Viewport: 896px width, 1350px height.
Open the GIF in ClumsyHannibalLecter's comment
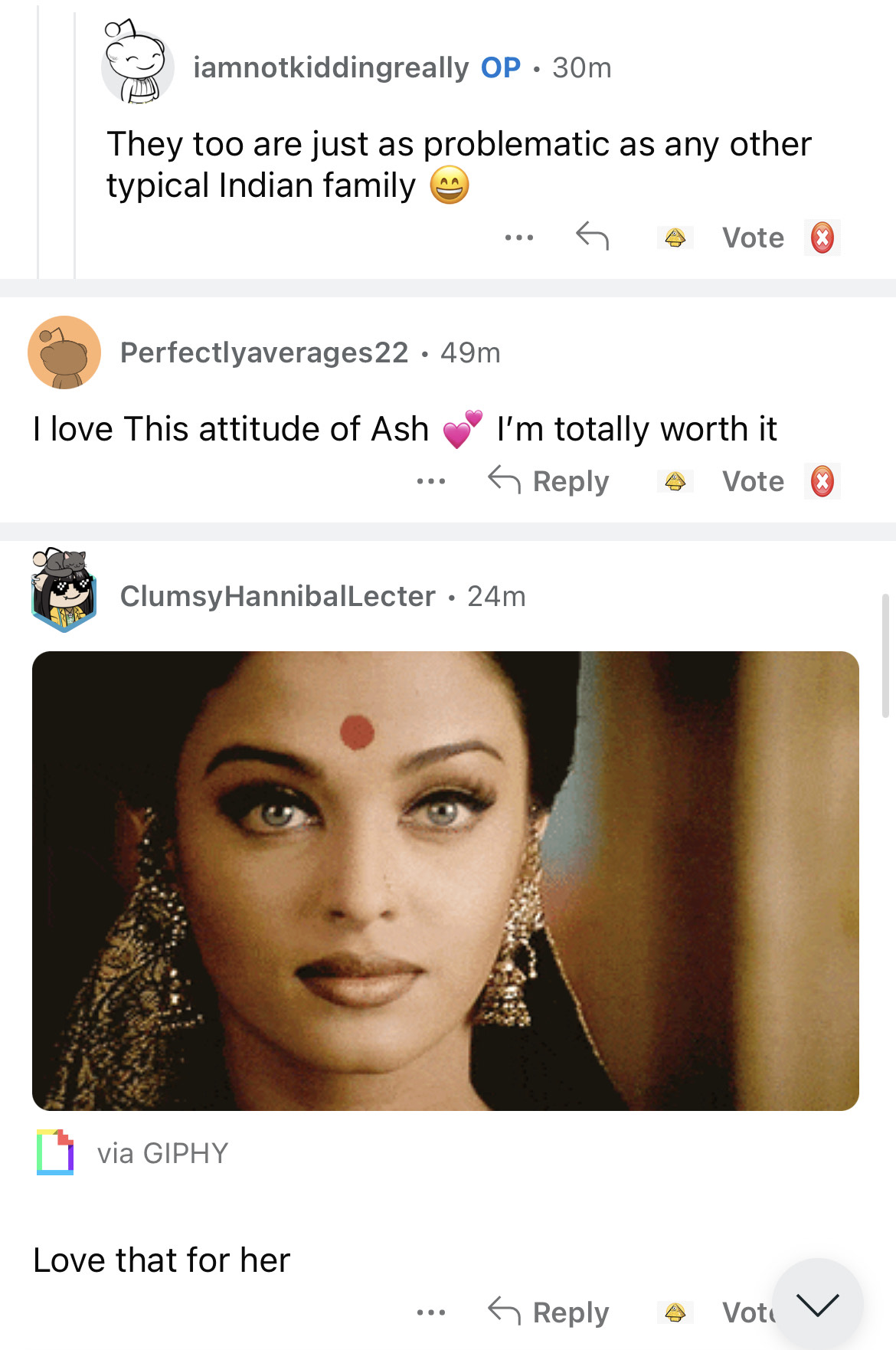445,880
